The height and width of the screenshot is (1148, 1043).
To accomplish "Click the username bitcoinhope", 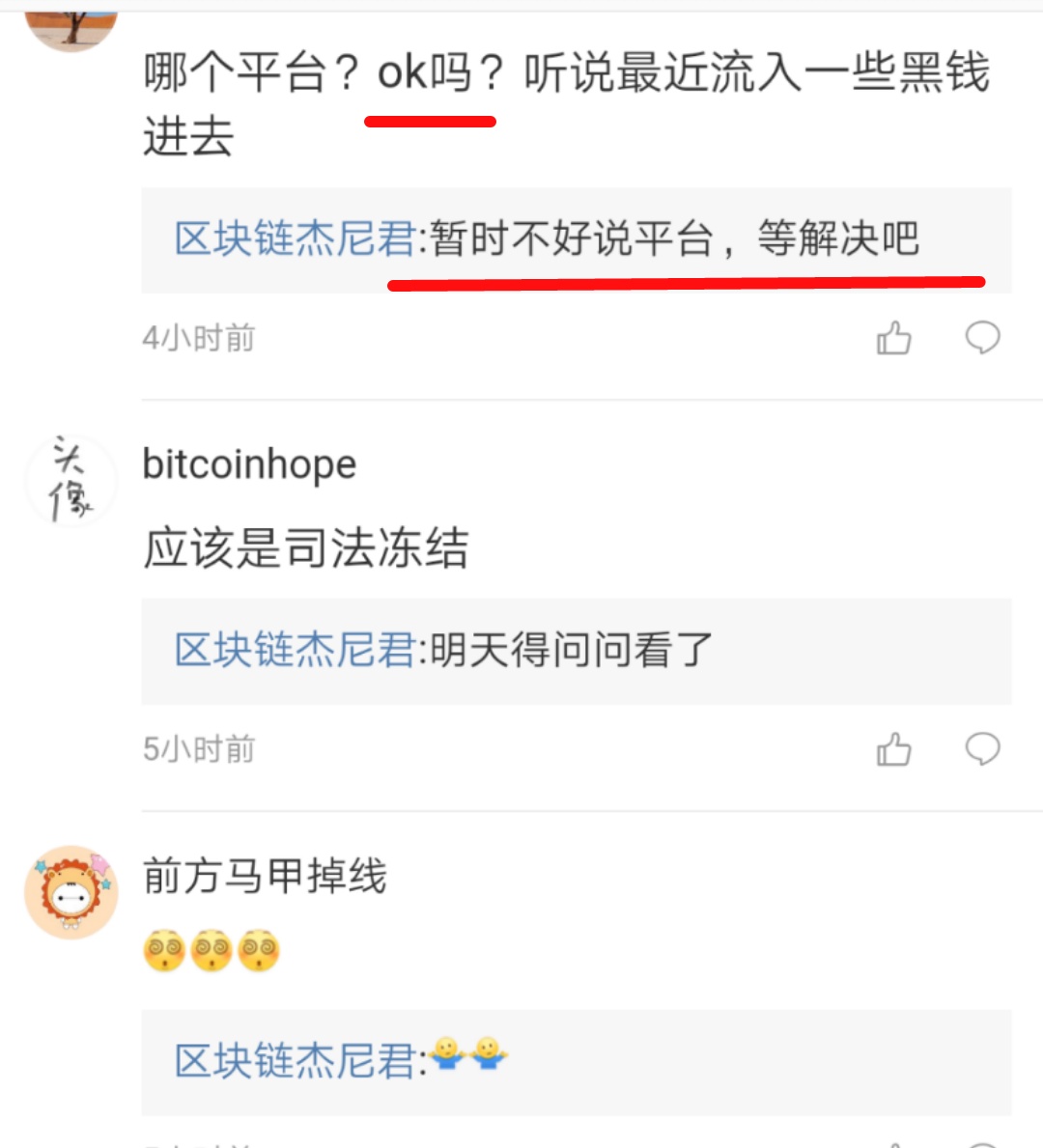I will (248, 464).
